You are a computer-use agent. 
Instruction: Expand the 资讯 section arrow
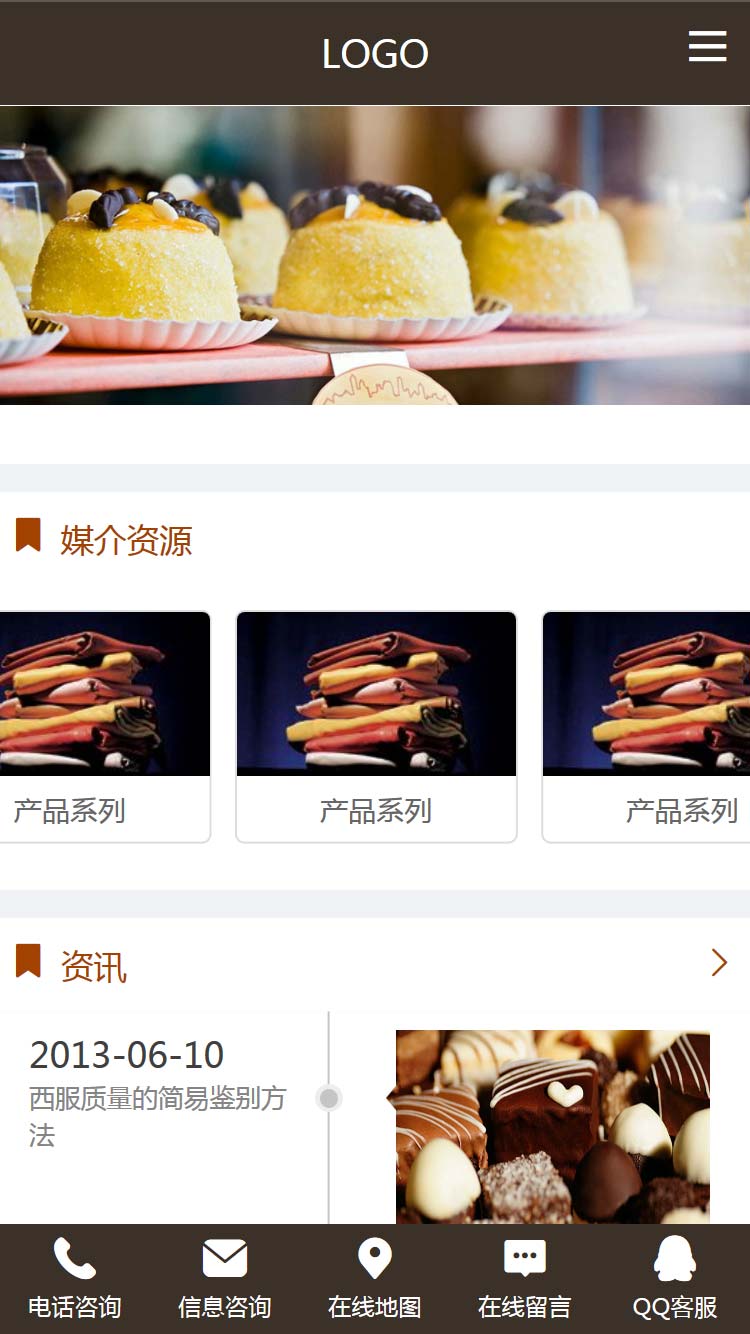719,963
